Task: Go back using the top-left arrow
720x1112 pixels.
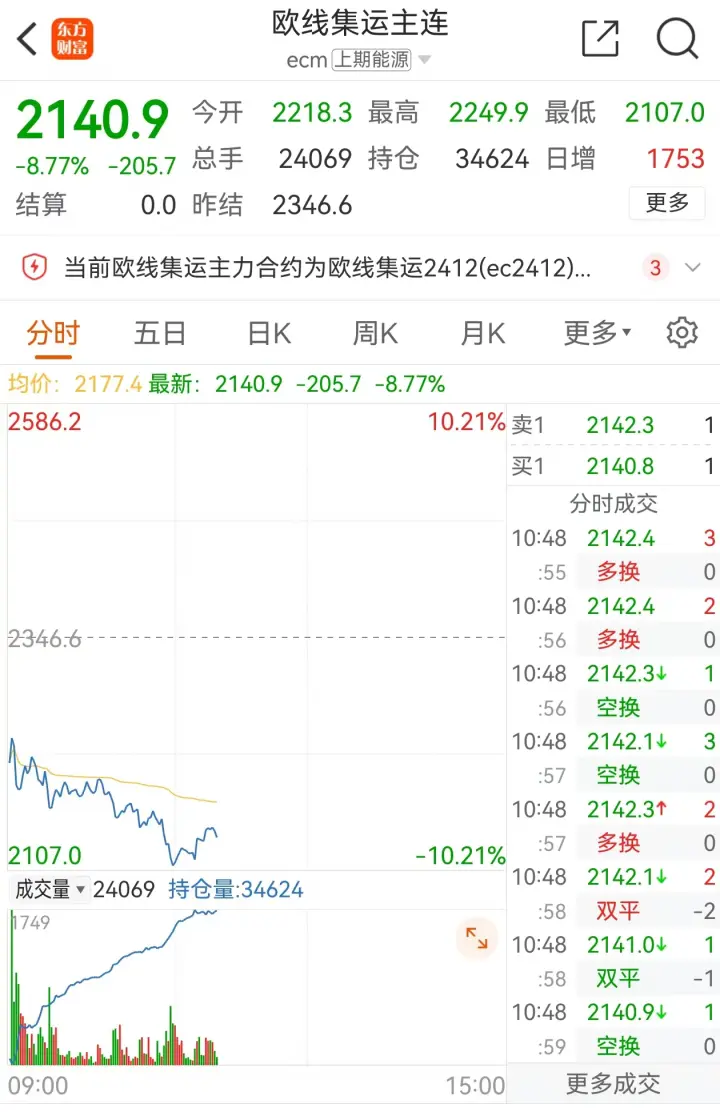Action: (27, 40)
